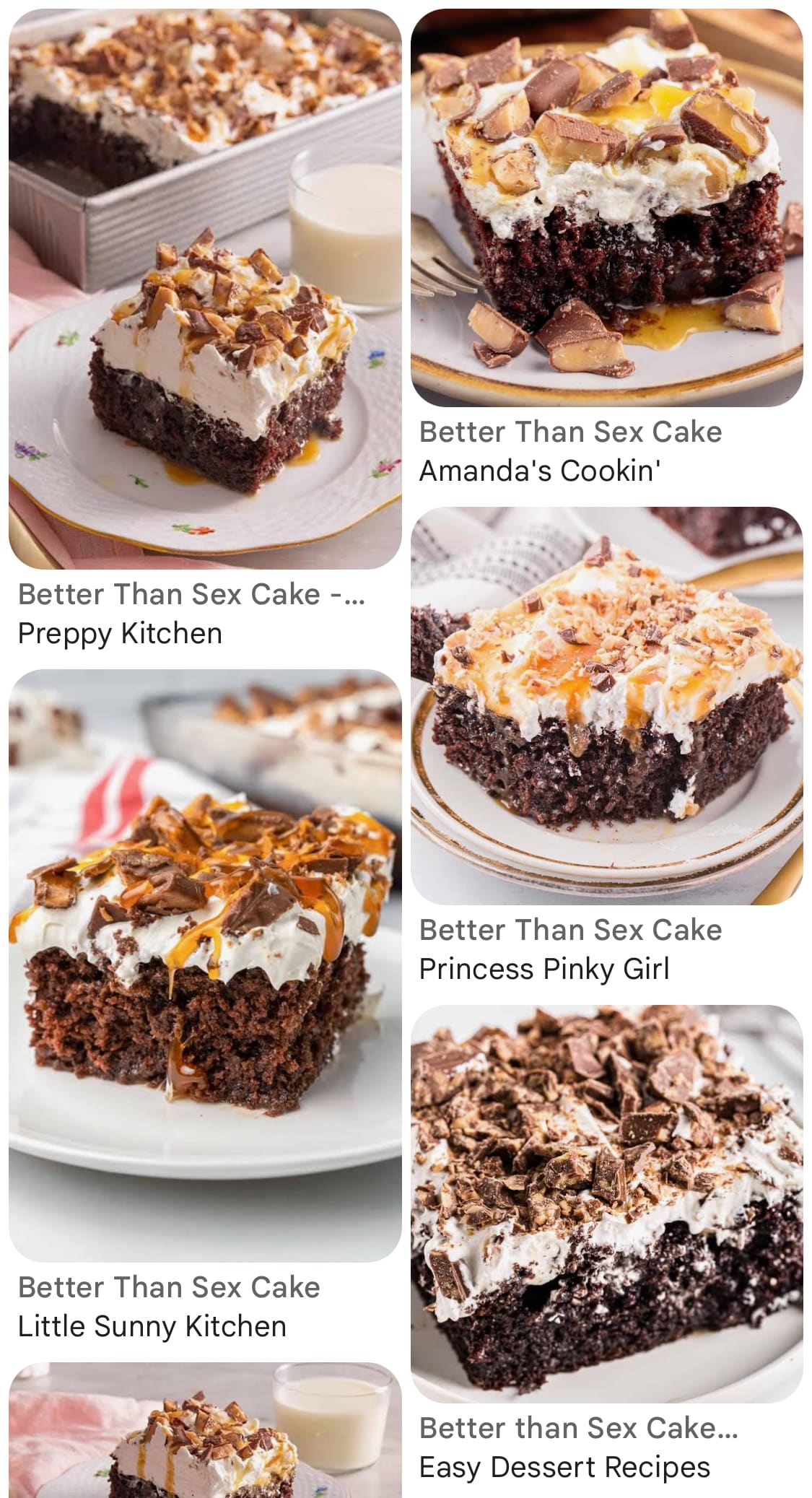Select the Little Sunny Kitchen cake image
The height and width of the screenshot is (1498, 812).
click(x=205, y=965)
